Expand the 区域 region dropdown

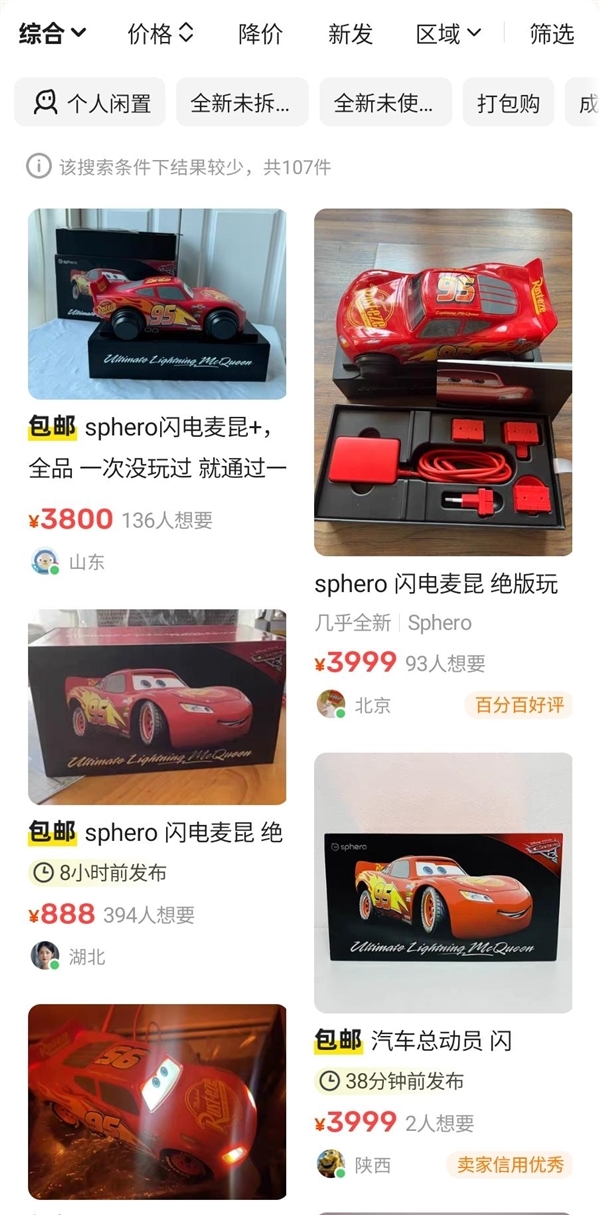coord(448,34)
